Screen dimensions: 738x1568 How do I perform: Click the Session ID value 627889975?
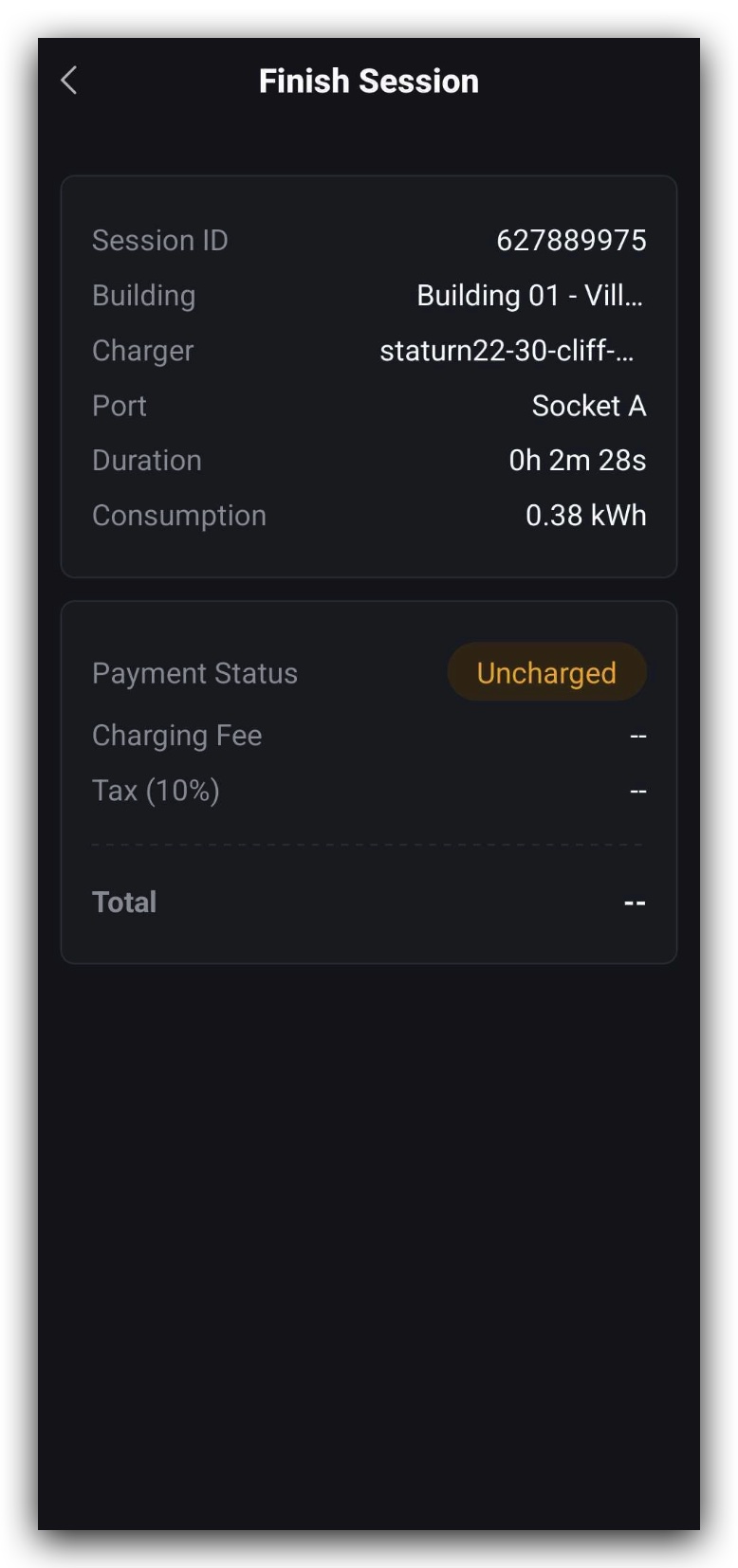click(572, 240)
